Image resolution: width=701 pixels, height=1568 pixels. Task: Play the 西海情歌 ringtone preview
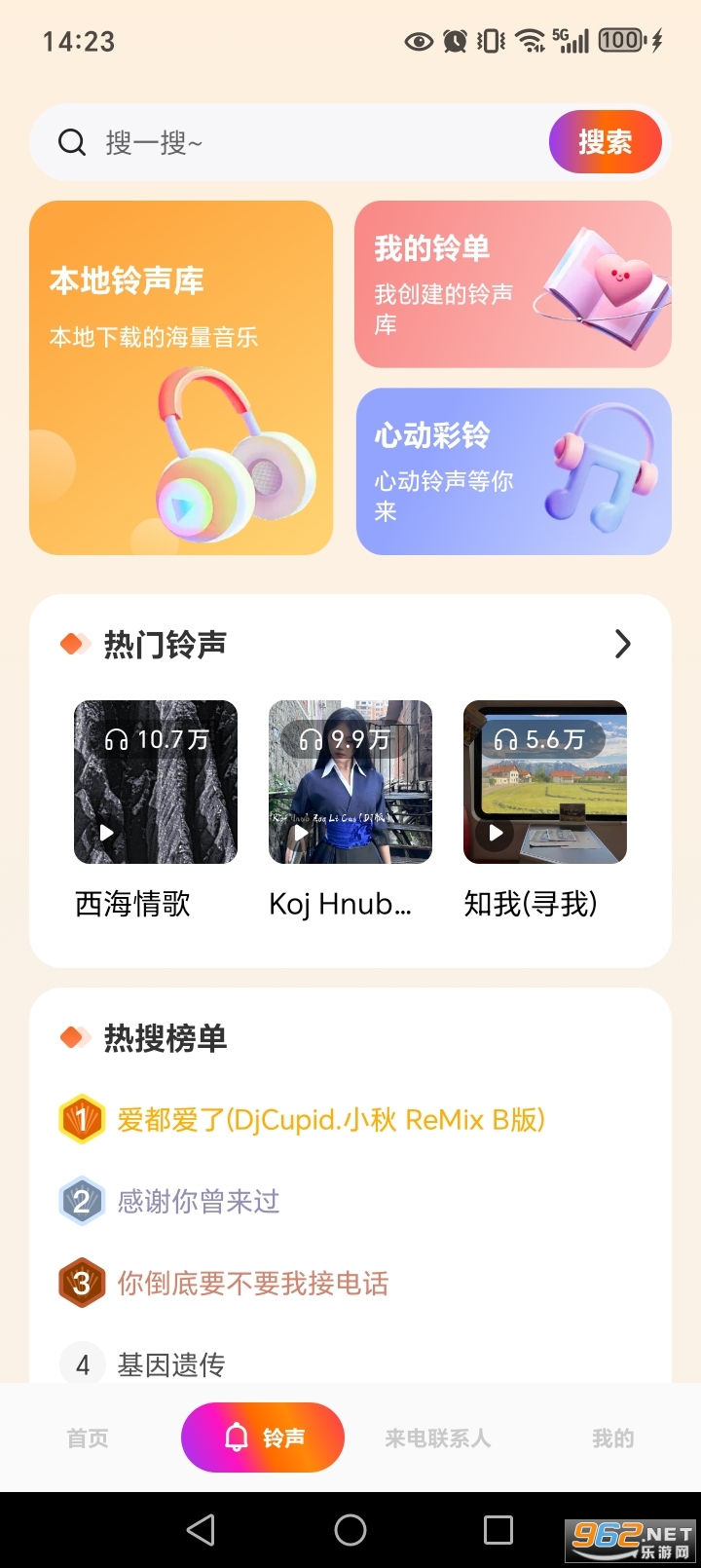point(107,833)
